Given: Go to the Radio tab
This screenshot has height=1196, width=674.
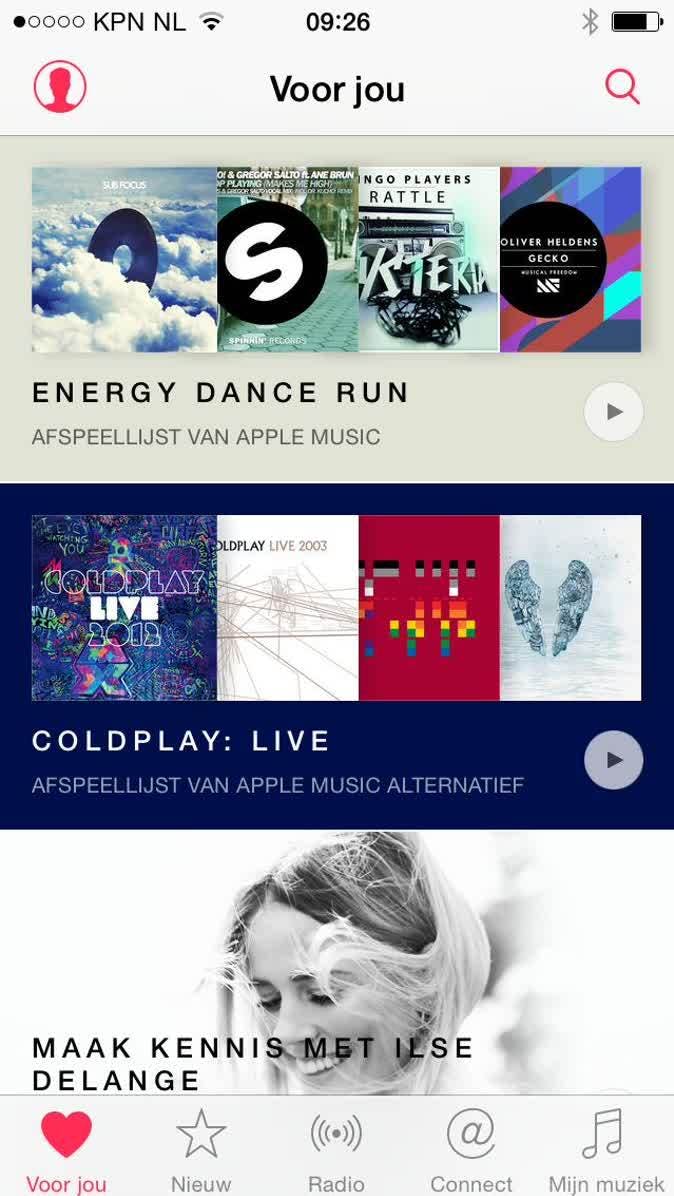Looking at the screenshot, I should coord(336,1149).
